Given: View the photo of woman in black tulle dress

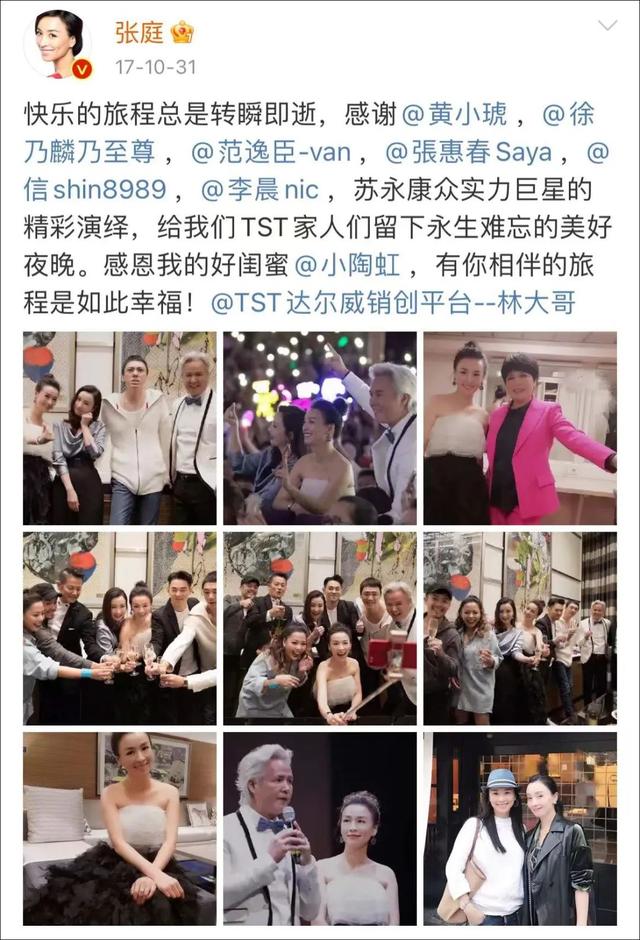Looking at the screenshot, I should coord(120,828).
